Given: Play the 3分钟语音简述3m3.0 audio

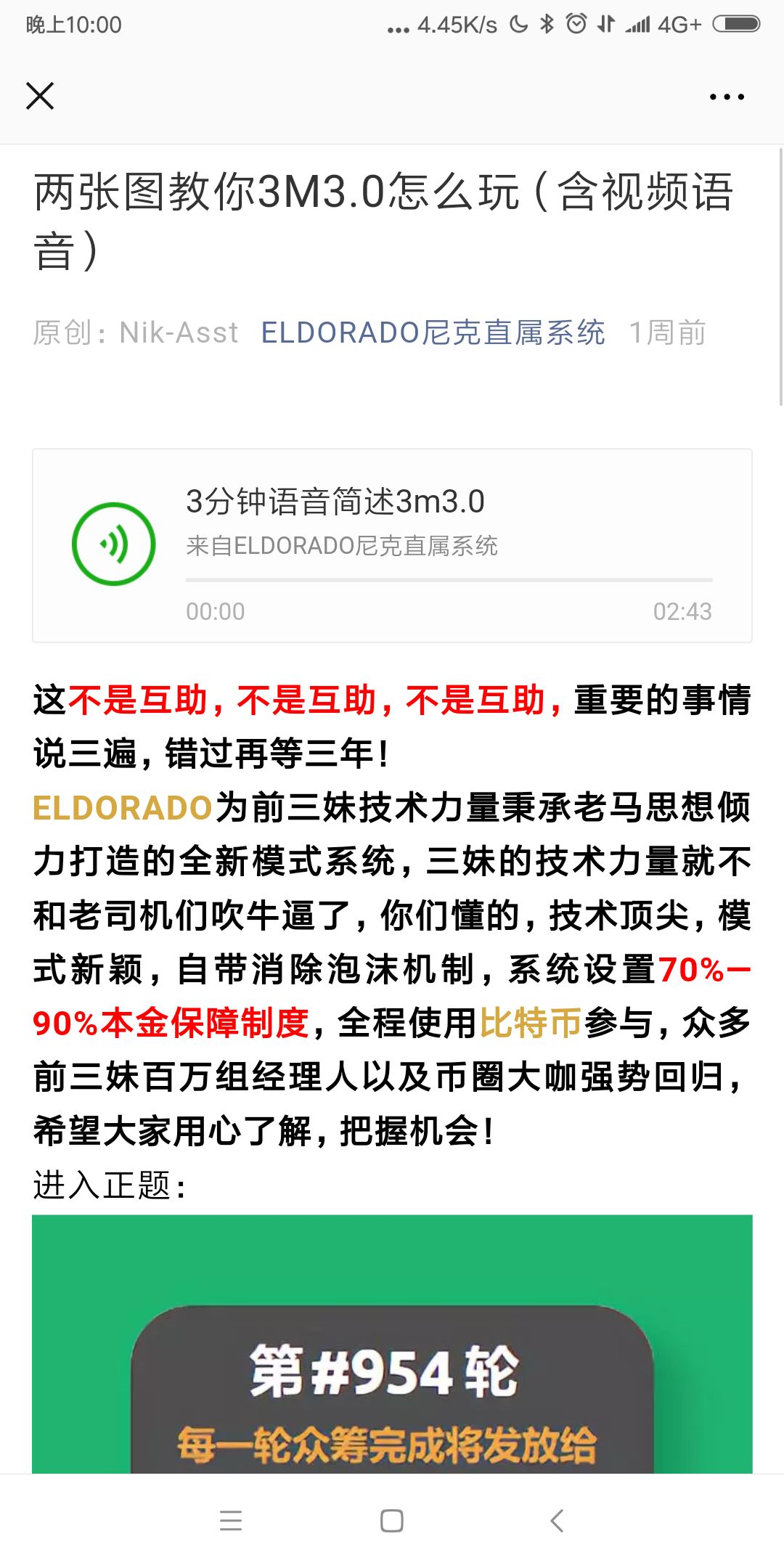Looking at the screenshot, I should tap(114, 544).
